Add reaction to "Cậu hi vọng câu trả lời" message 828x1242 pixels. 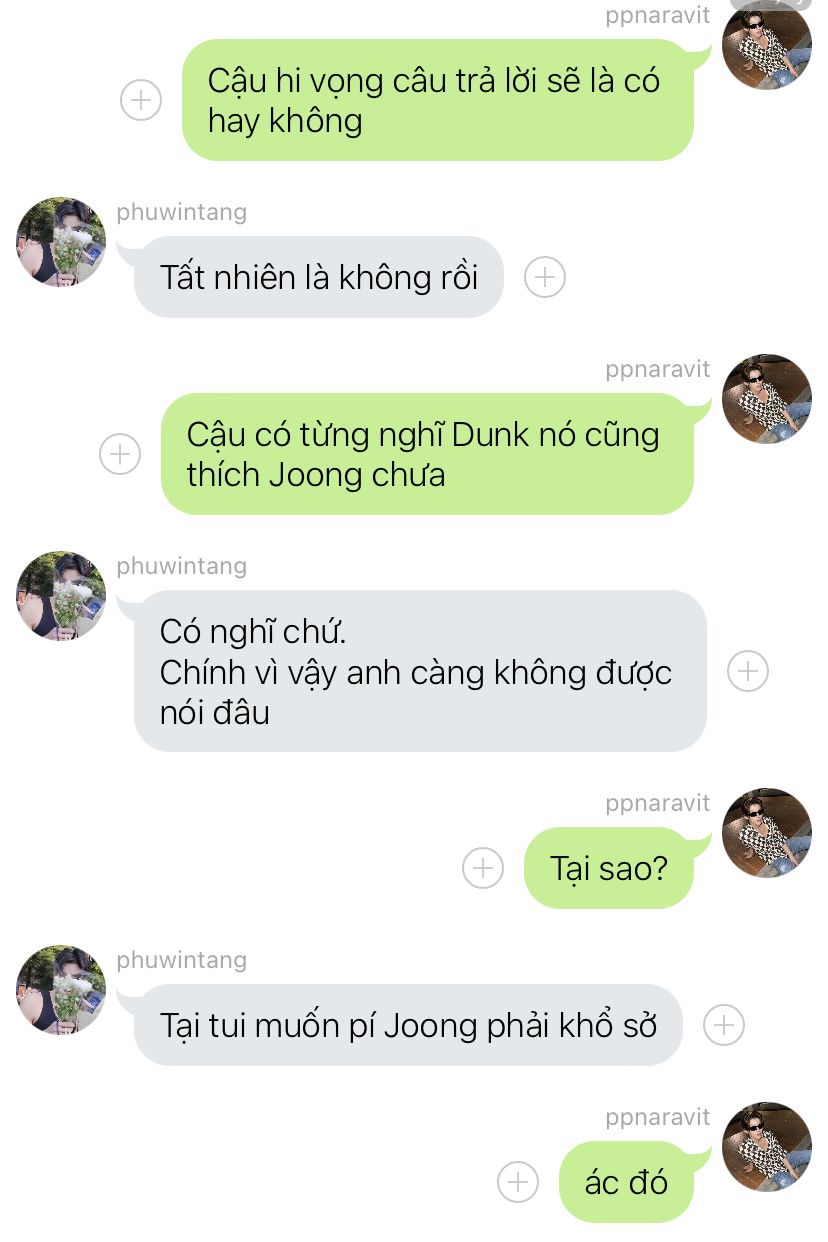tap(141, 100)
